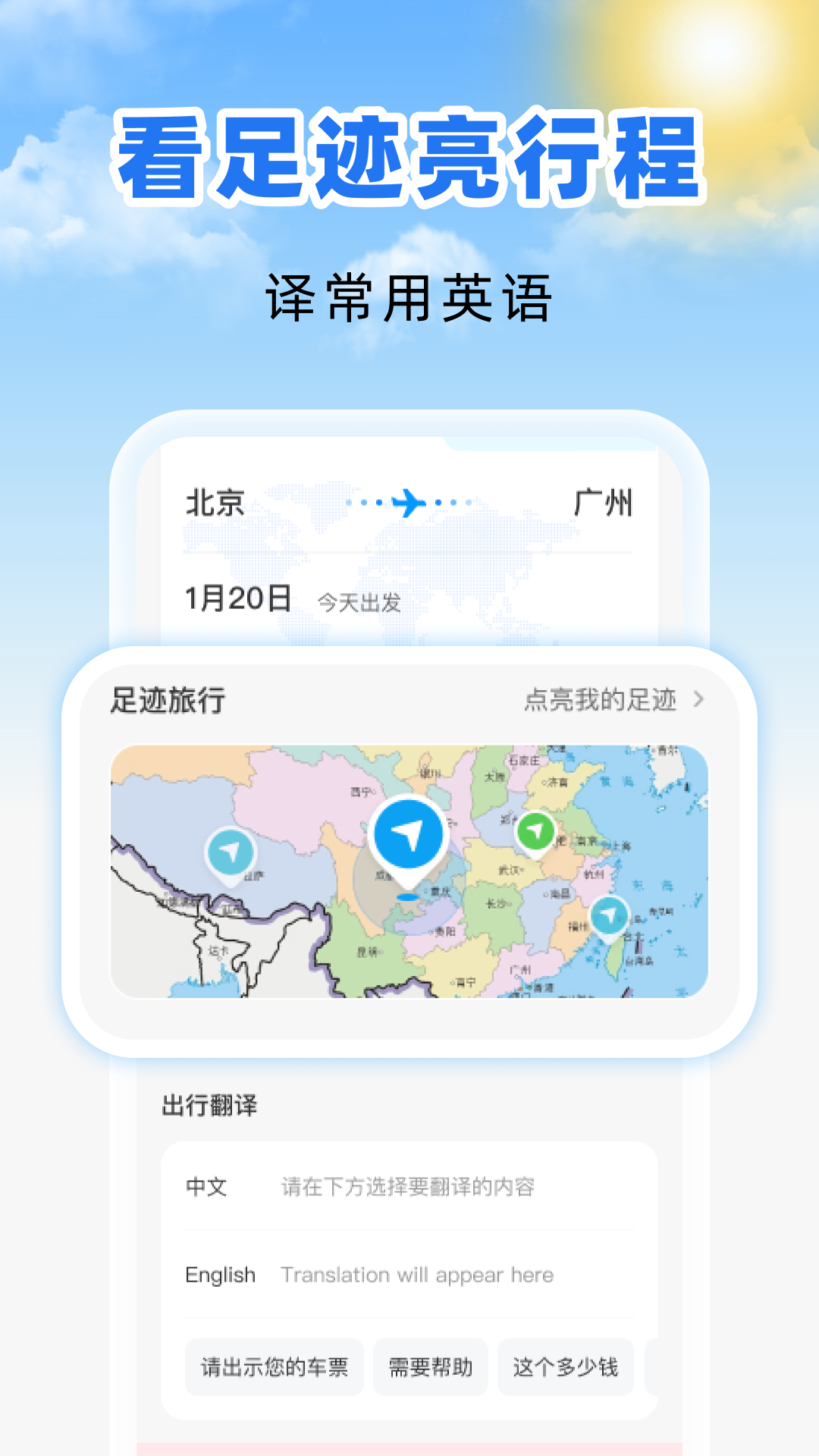Tap the 请出示您的车票 quick phrase
Screen dimensions: 819x1456
pos(274,1367)
